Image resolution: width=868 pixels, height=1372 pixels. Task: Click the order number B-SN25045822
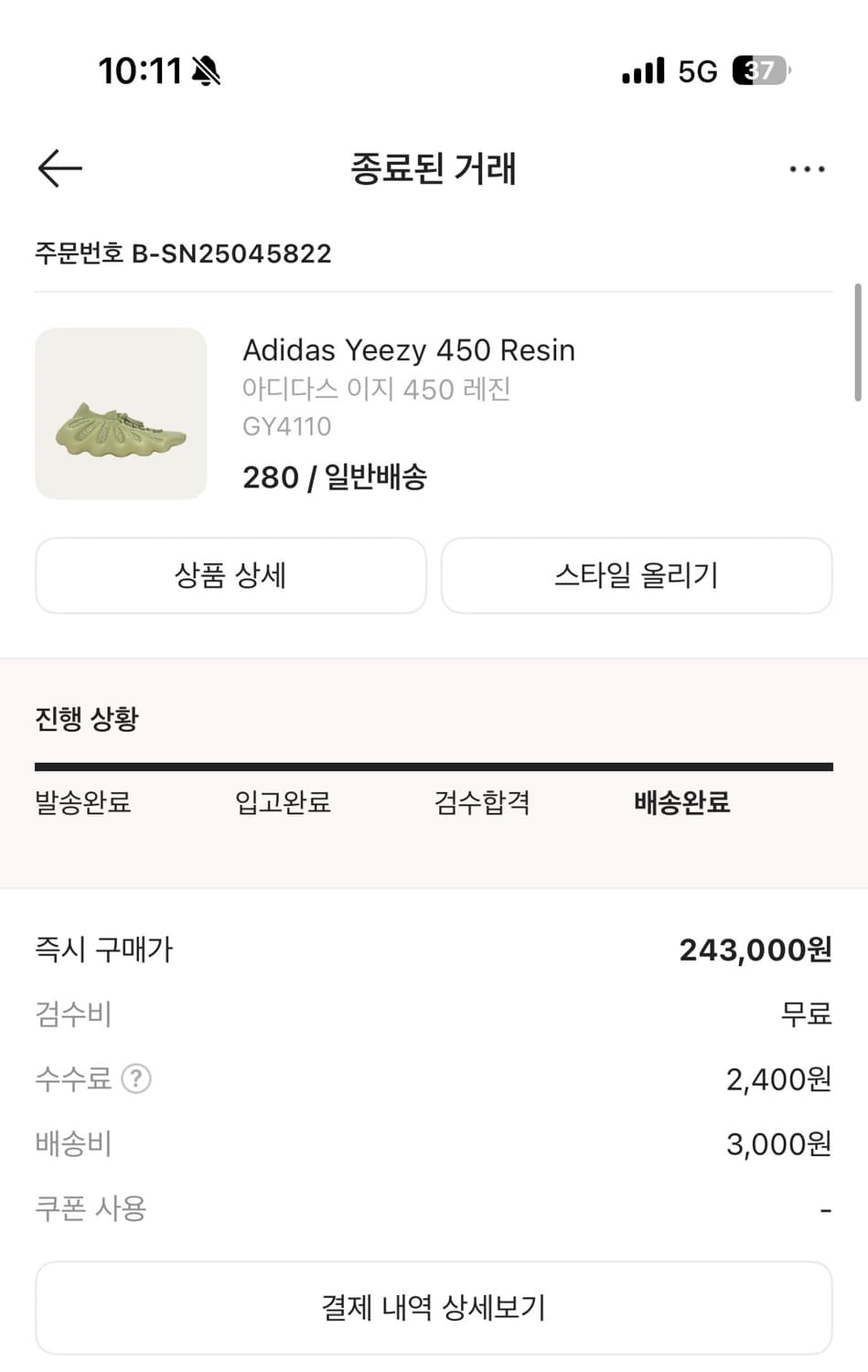point(183,253)
